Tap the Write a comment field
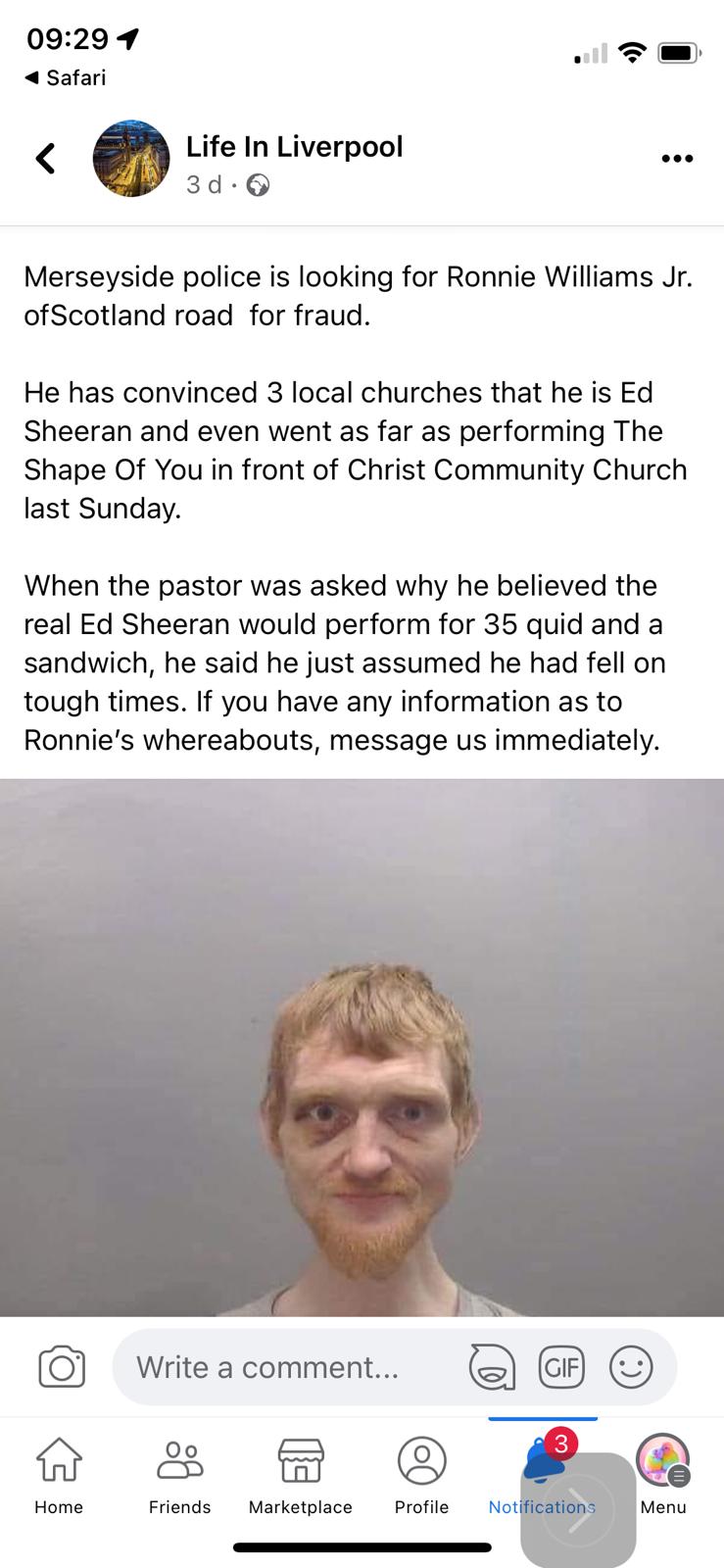Screen dimensions: 724x1568 click(284, 1367)
